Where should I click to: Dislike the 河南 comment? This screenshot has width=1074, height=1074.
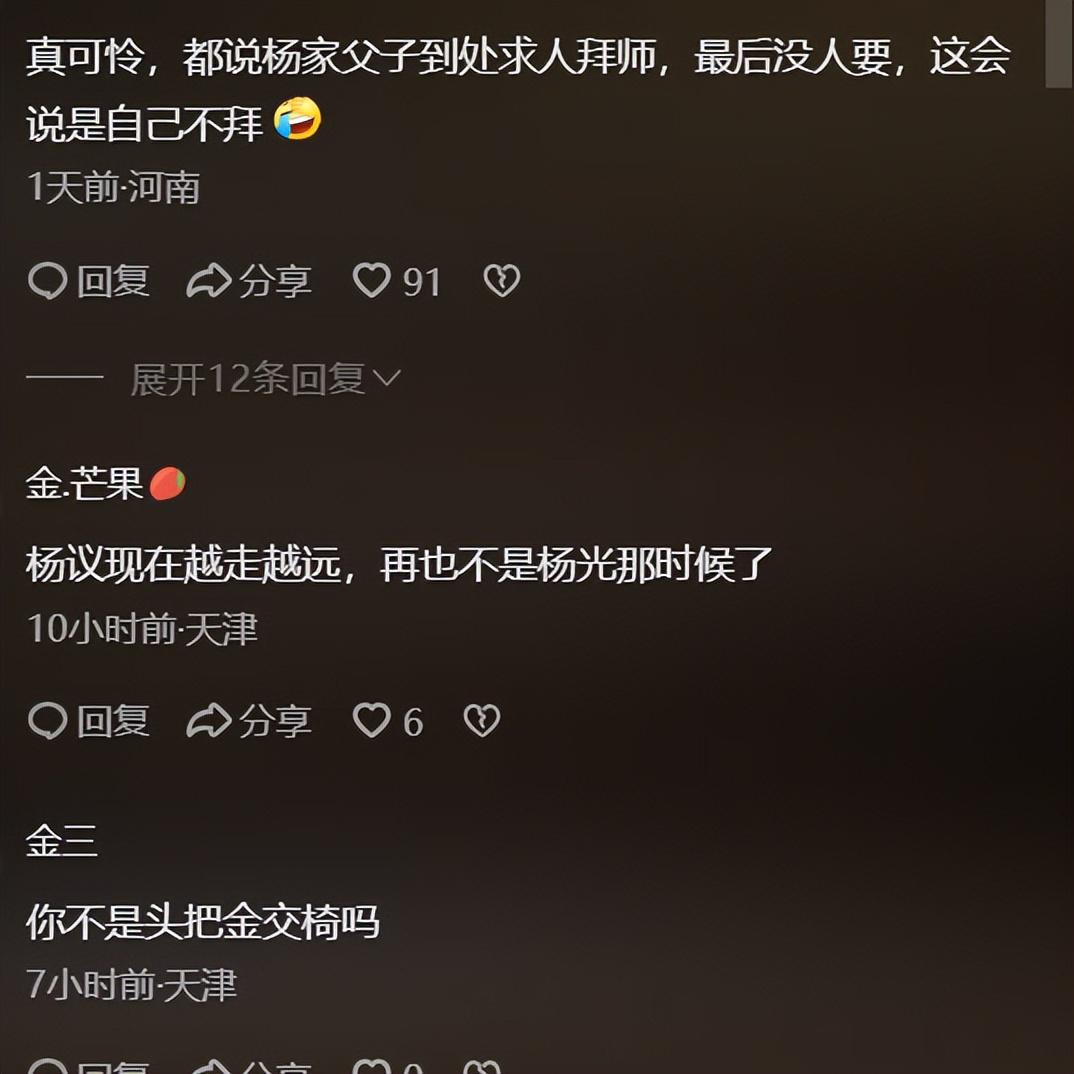[x=501, y=281]
